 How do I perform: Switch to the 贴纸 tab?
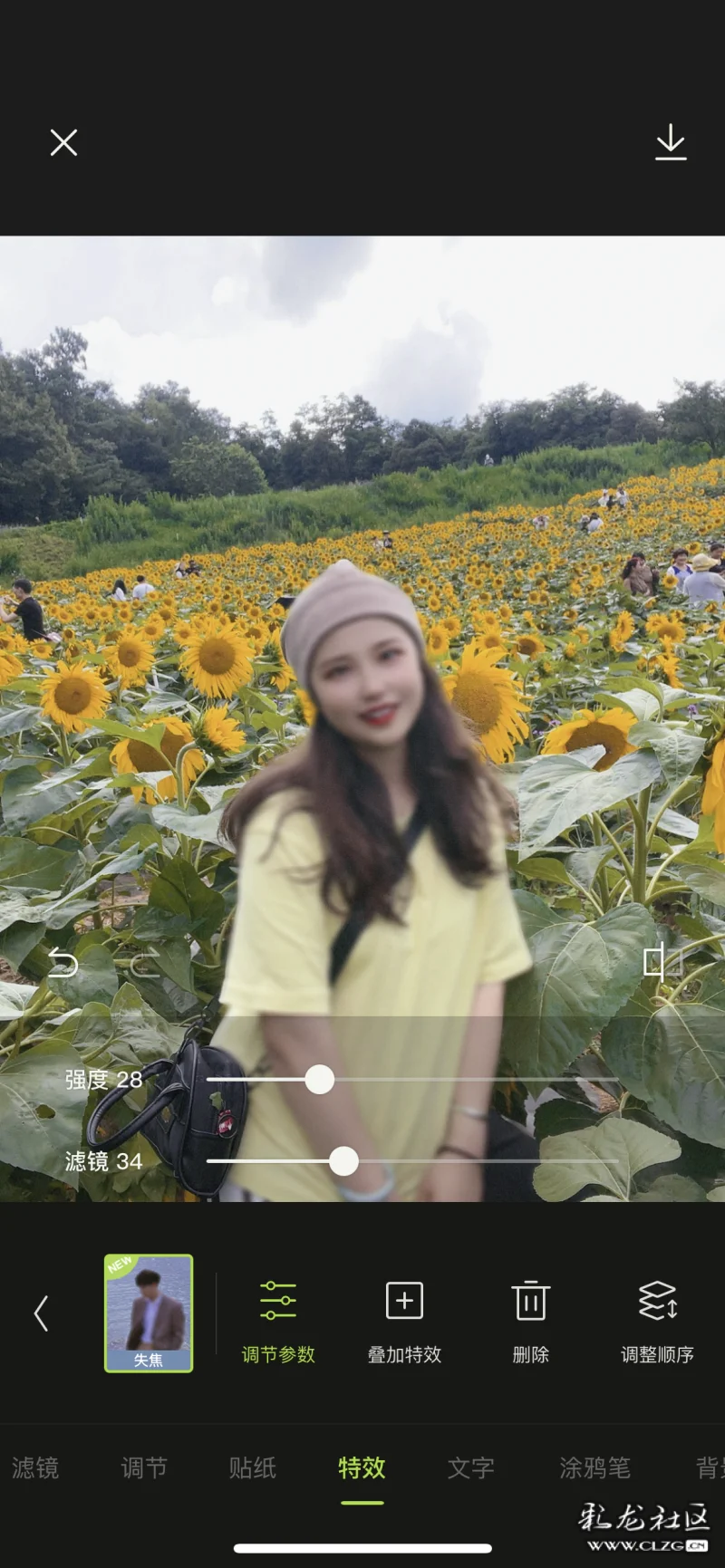(x=253, y=1467)
